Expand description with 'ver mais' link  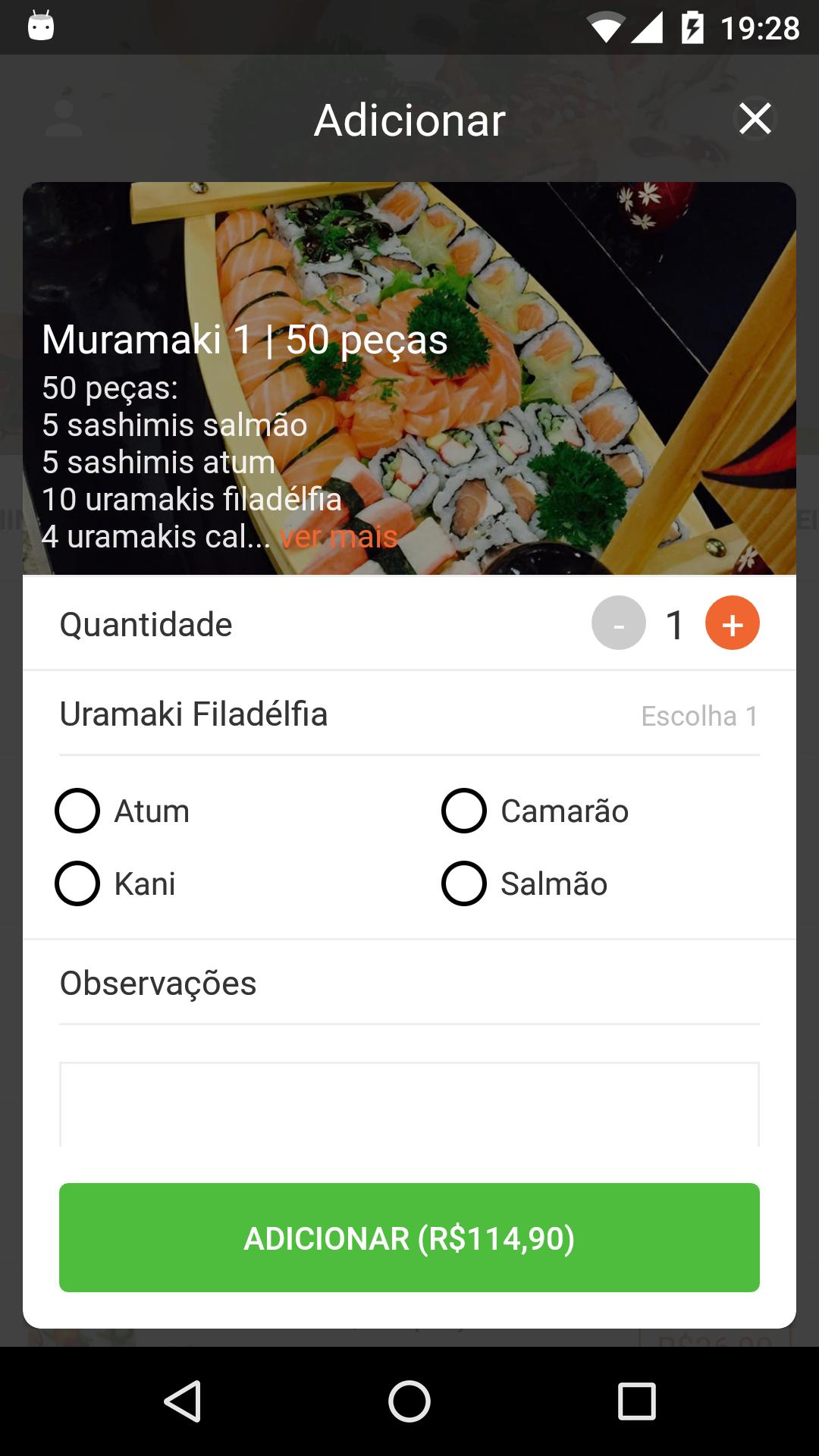(x=339, y=537)
